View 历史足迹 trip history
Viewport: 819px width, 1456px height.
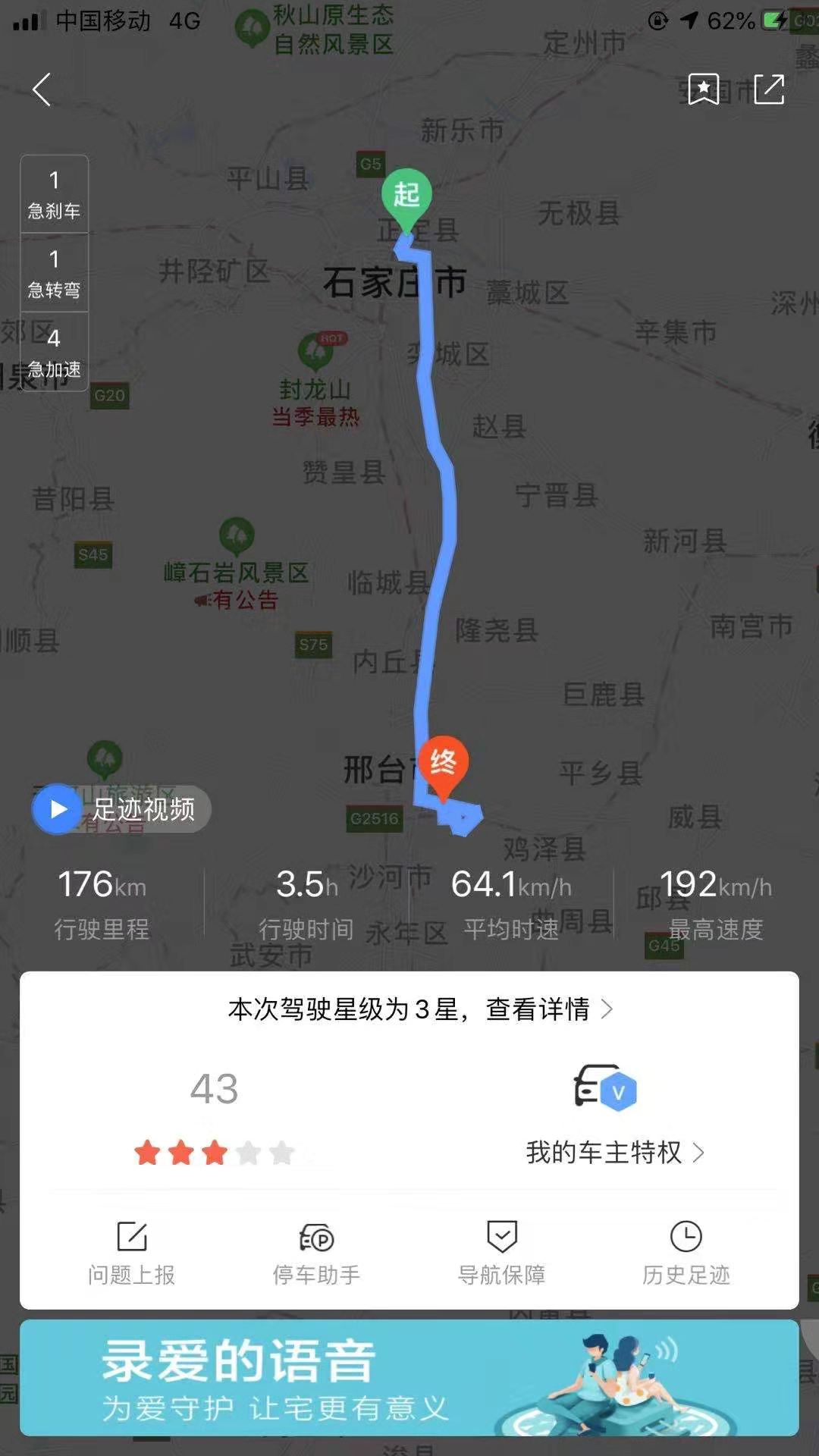(x=686, y=1253)
